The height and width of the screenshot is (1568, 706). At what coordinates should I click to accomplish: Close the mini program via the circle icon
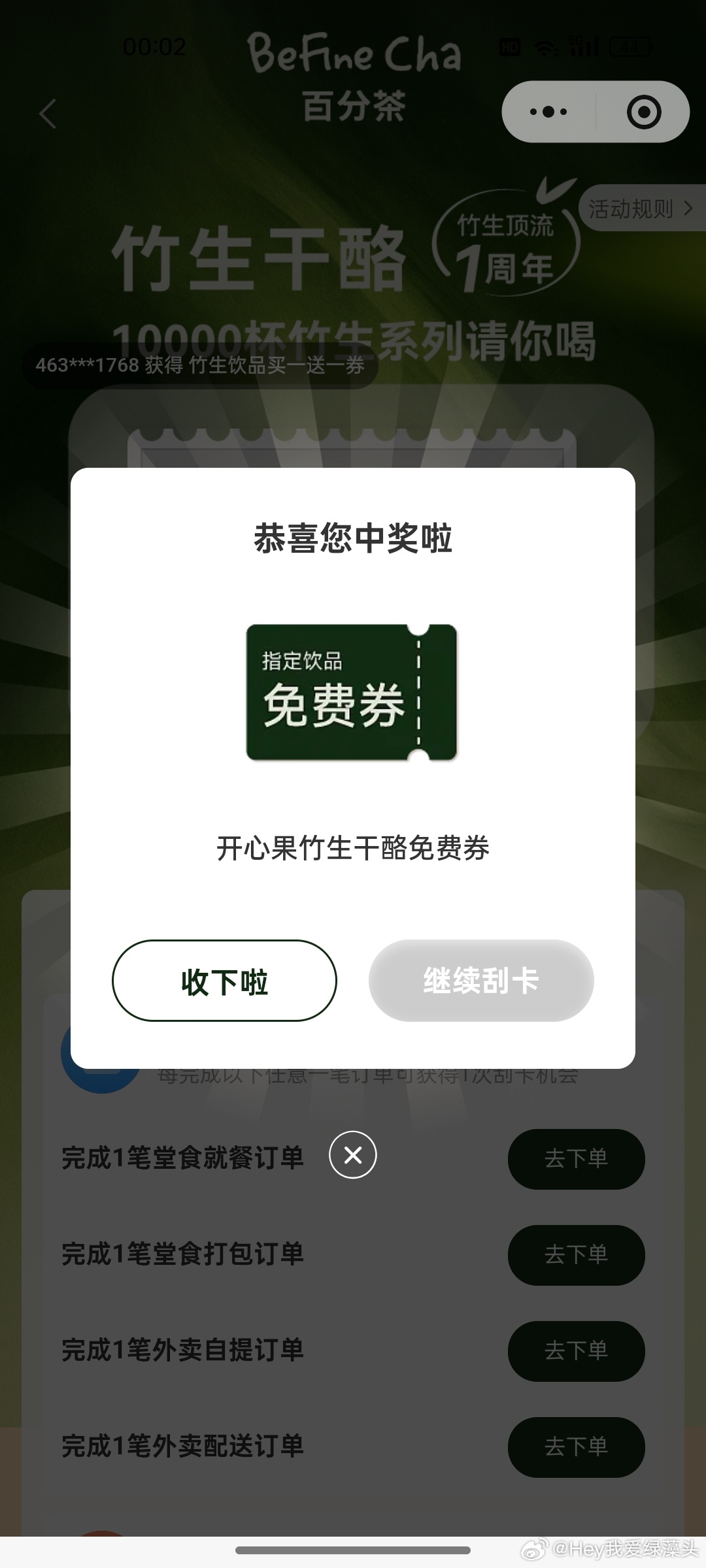644,112
